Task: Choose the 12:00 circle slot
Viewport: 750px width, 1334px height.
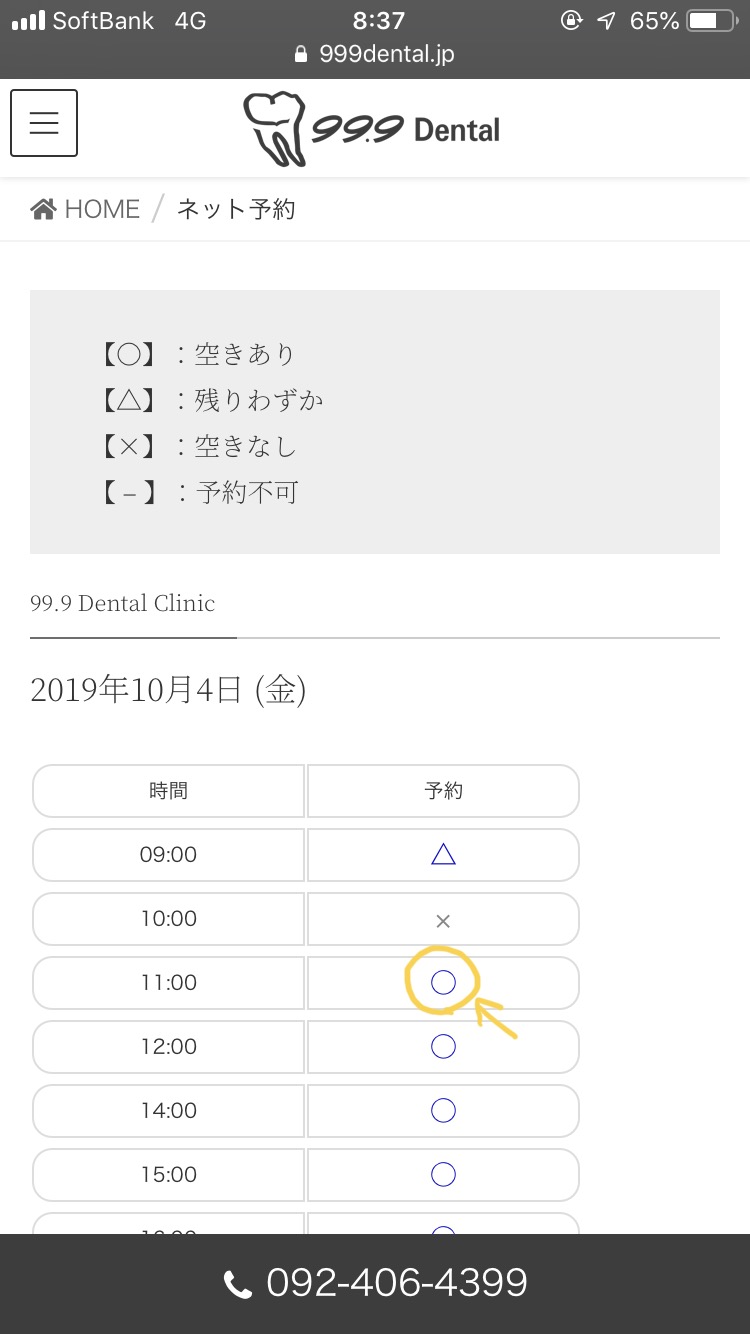Action: (443, 1046)
